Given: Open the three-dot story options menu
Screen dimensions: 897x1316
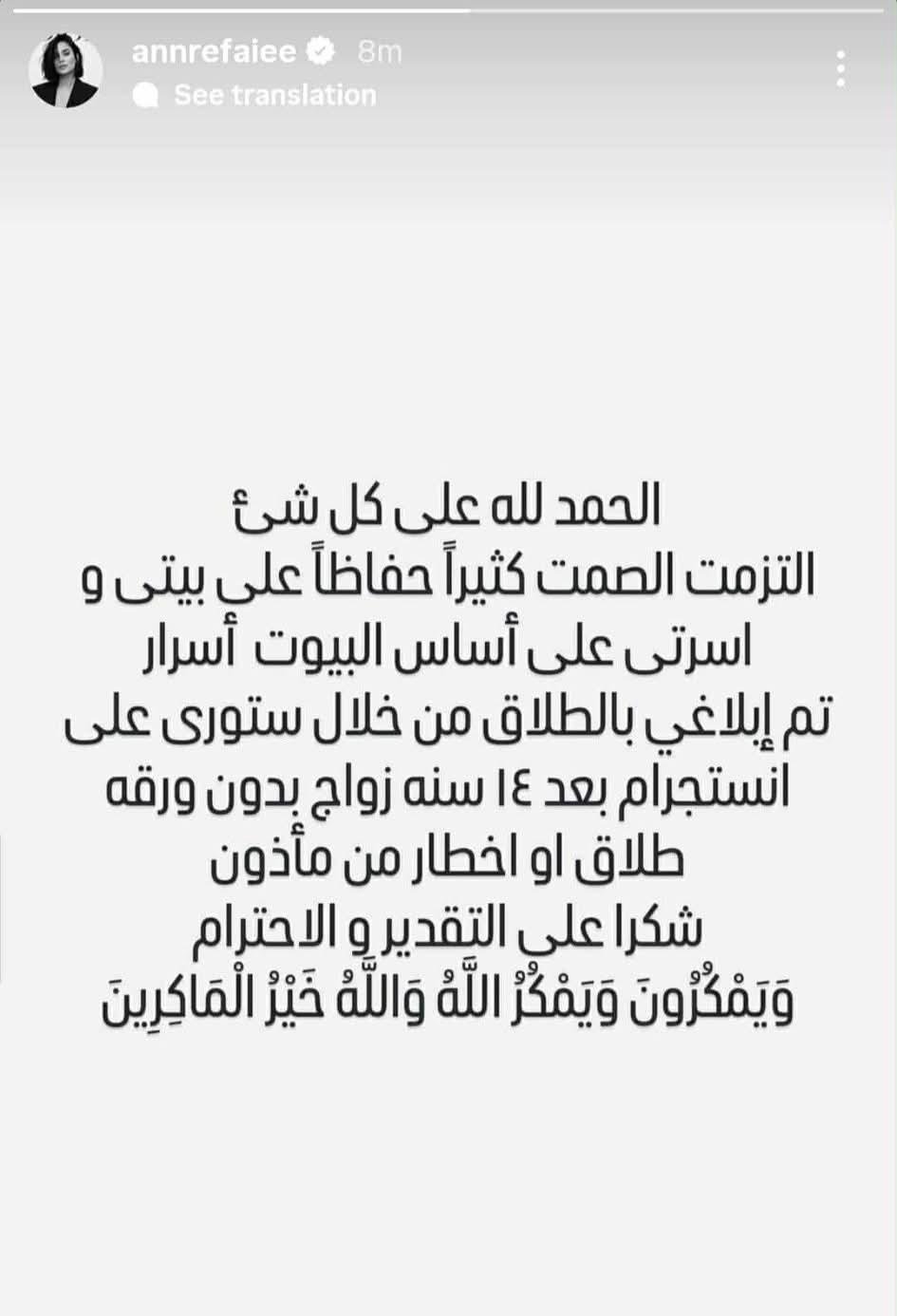Looking at the screenshot, I should pos(840,69).
